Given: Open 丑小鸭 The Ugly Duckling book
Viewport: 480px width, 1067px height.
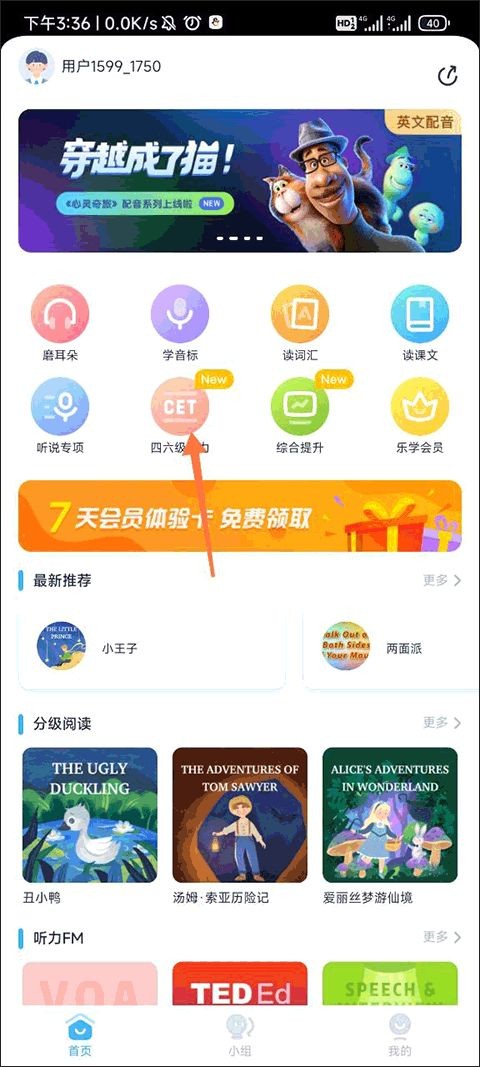Looking at the screenshot, I should click(90, 826).
